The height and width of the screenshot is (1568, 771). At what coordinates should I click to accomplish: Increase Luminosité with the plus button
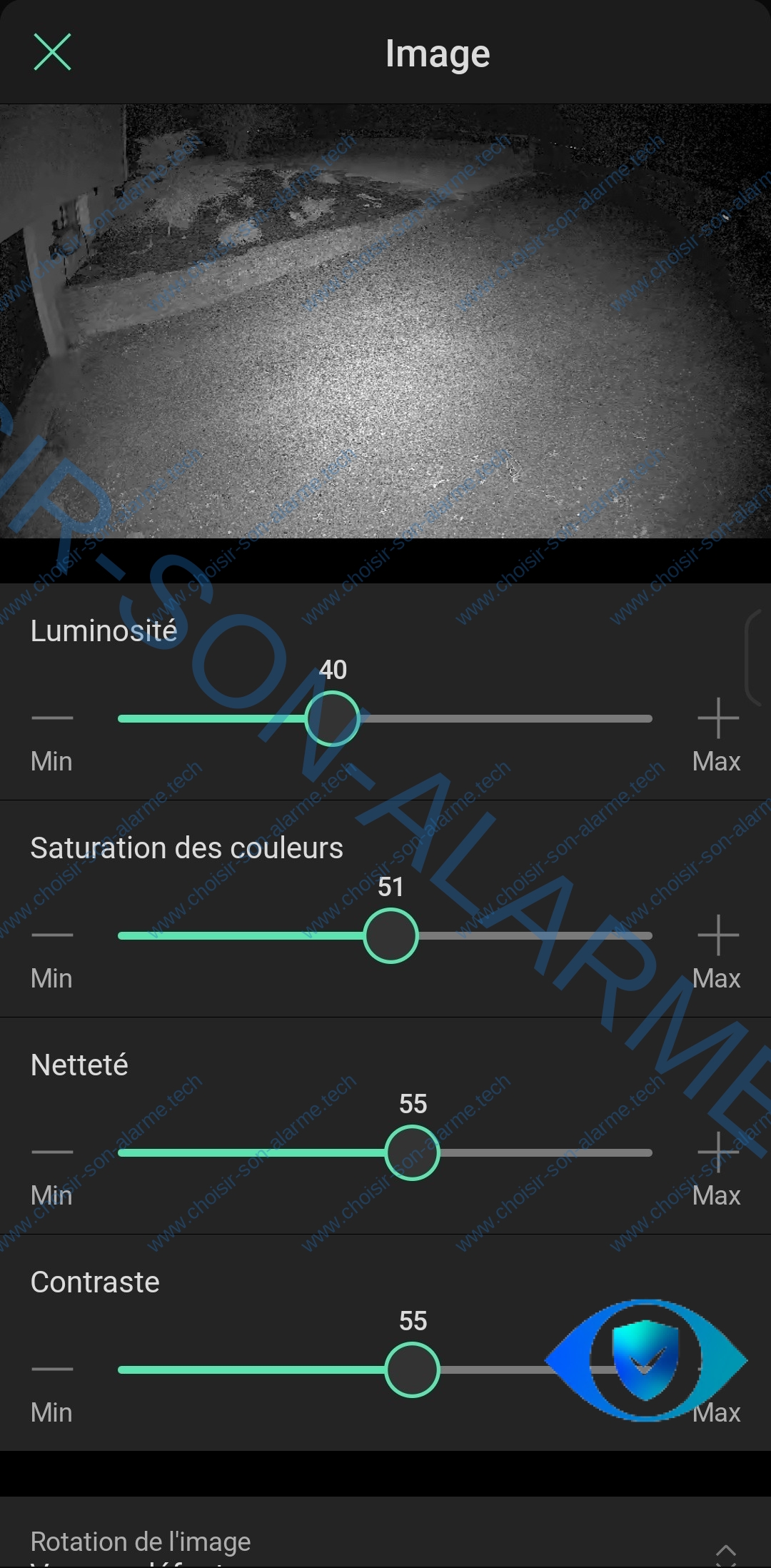click(x=717, y=718)
